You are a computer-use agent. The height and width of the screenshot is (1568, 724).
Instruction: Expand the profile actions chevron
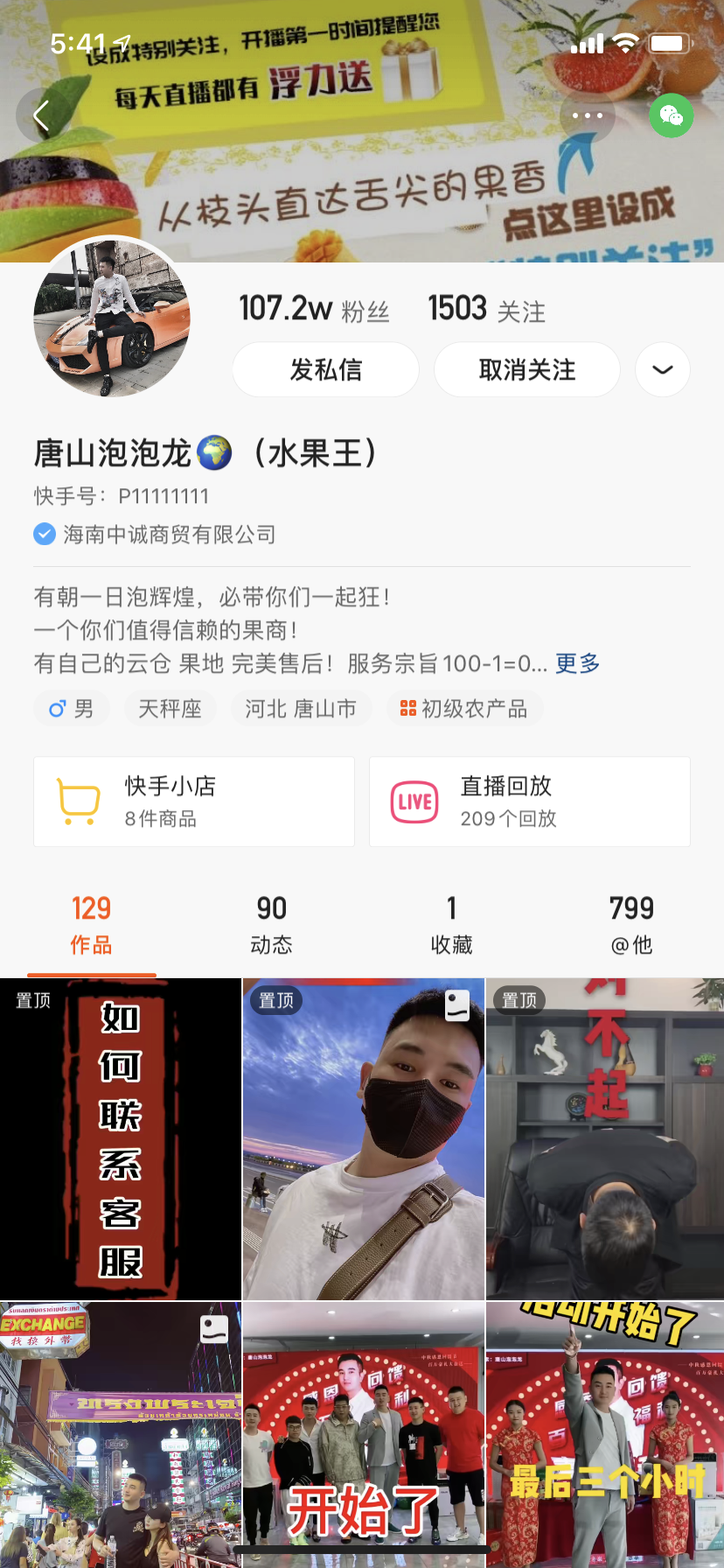(x=662, y=369)
